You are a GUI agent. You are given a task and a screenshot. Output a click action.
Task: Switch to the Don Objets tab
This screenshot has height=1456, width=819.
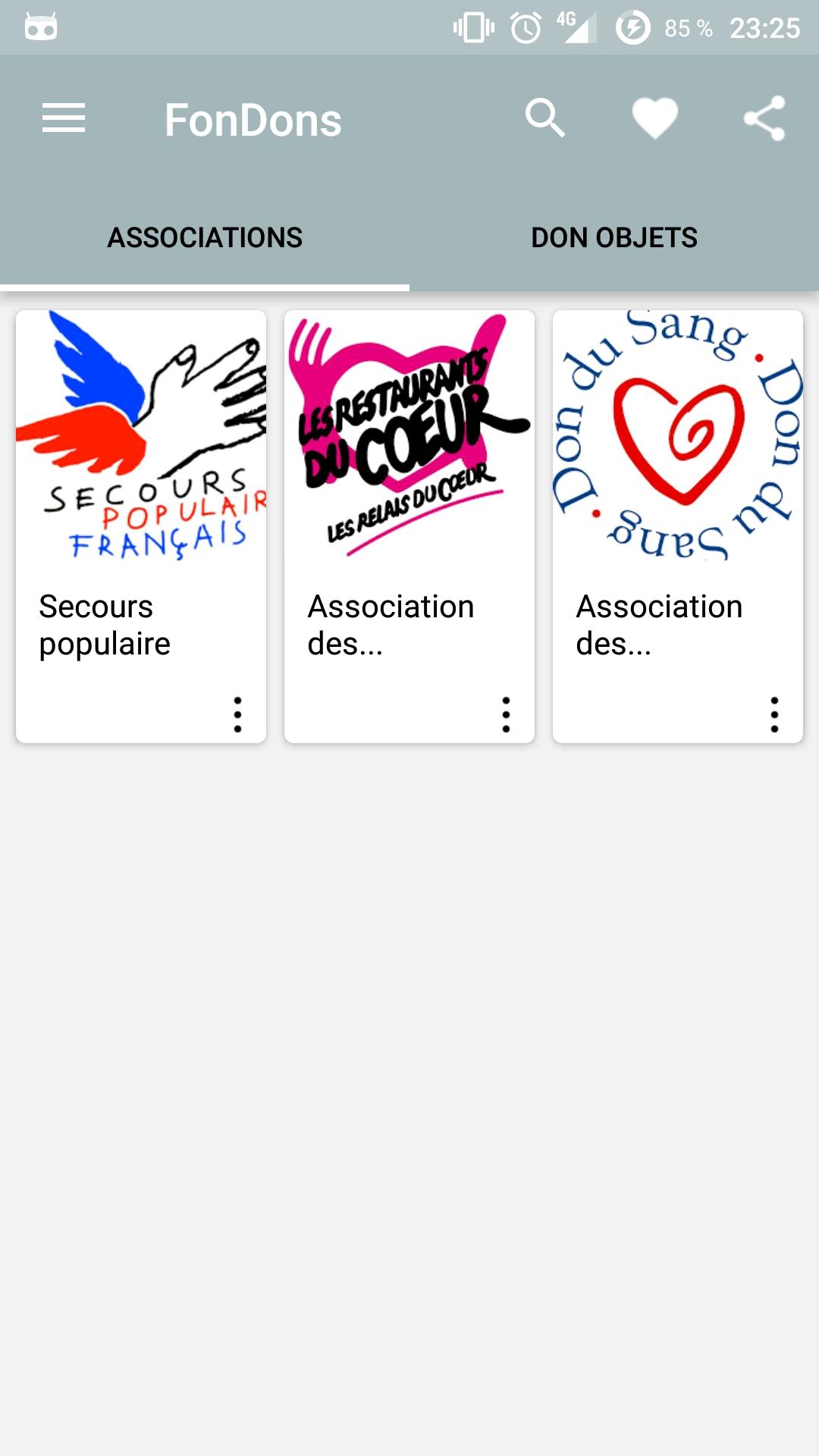[614, 237]
